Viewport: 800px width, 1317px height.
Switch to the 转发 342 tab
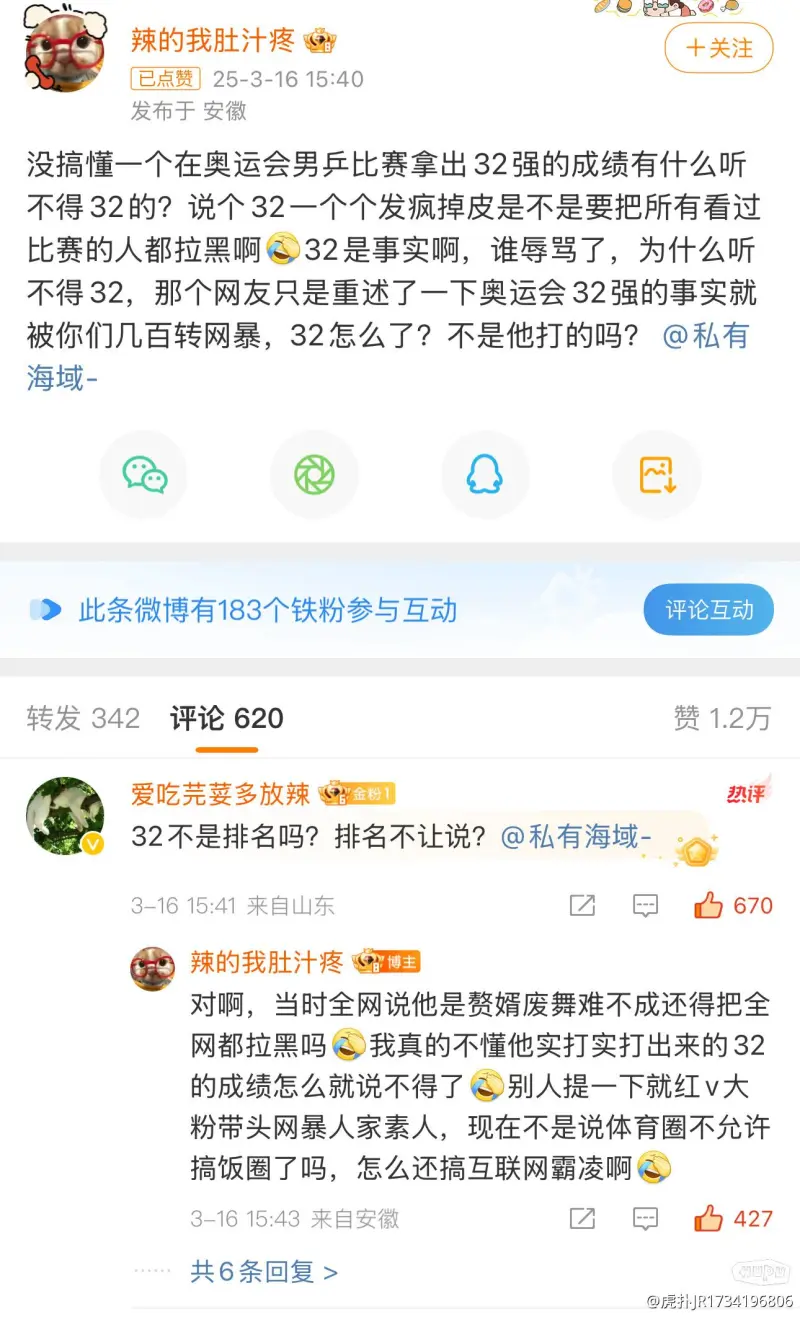click(83, 718)
